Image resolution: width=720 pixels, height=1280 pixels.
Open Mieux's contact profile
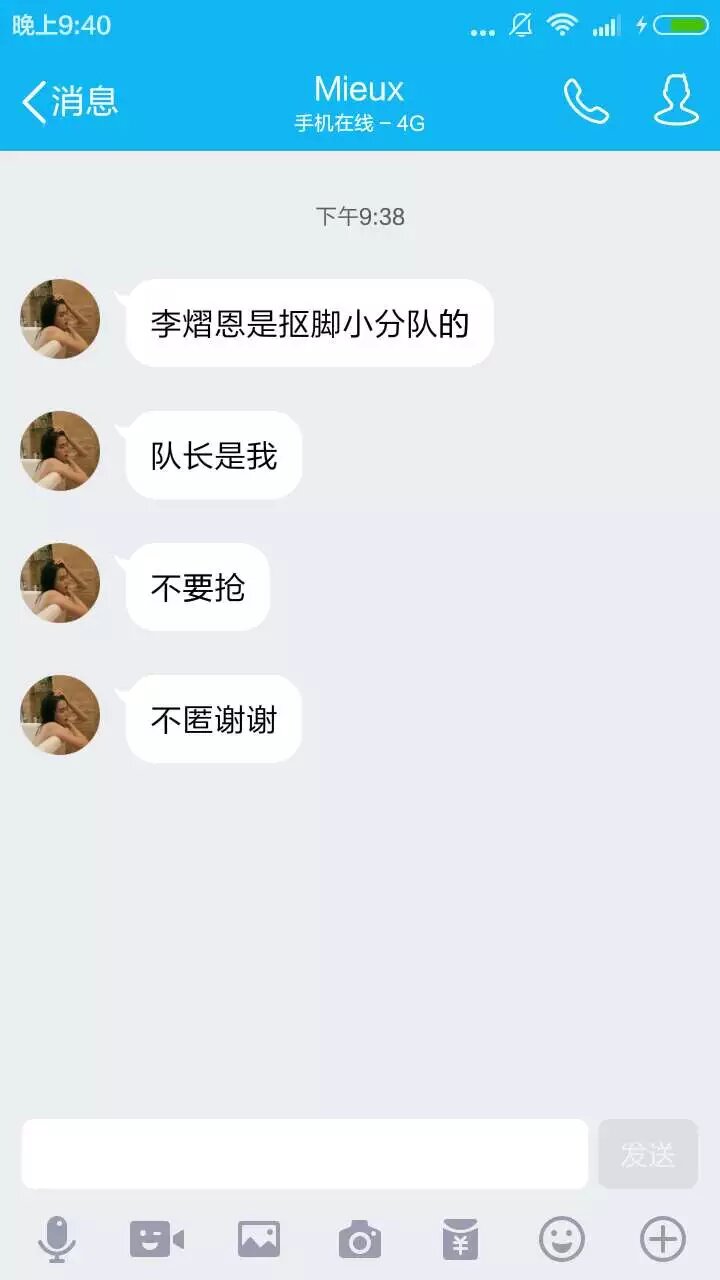coord(676,101)
